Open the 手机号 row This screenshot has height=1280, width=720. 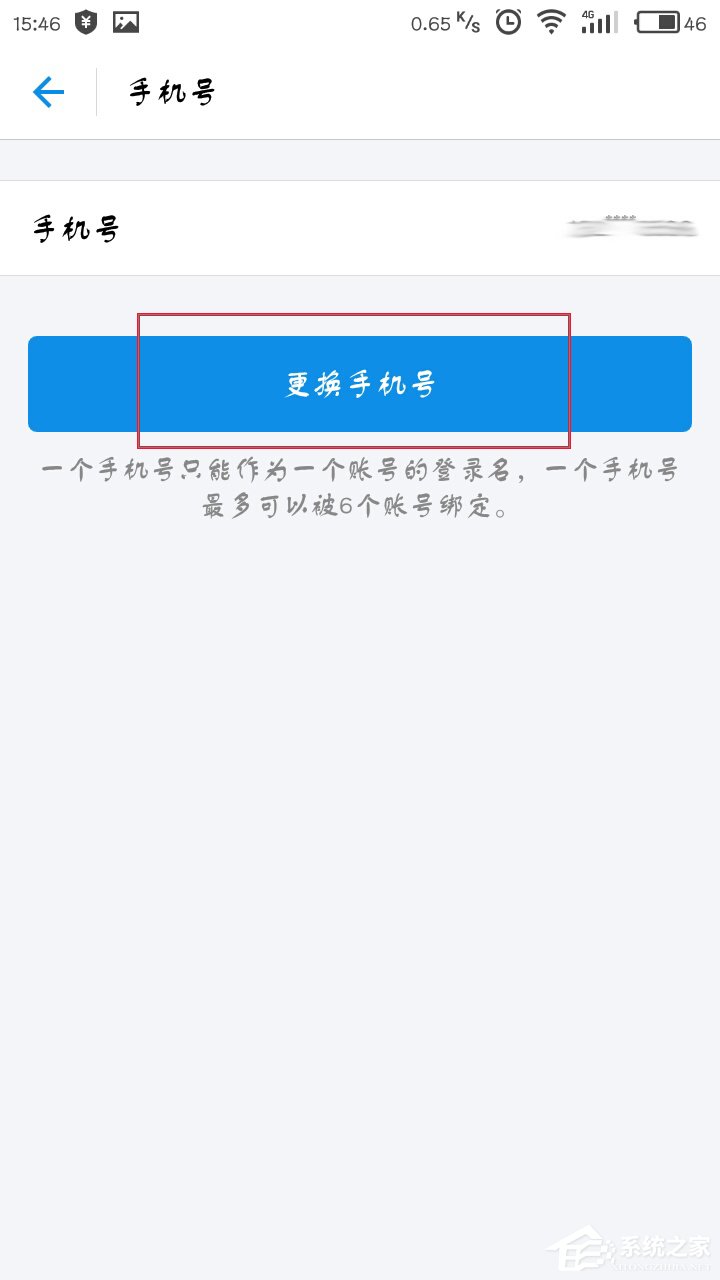[x=360, y=229]
